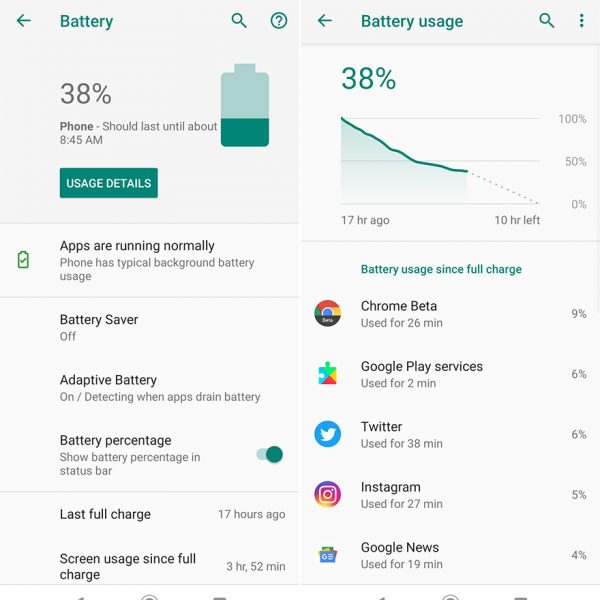Screen dimensions: 600x600
Task: Open Google Play services usage entry
Action: 450,374
